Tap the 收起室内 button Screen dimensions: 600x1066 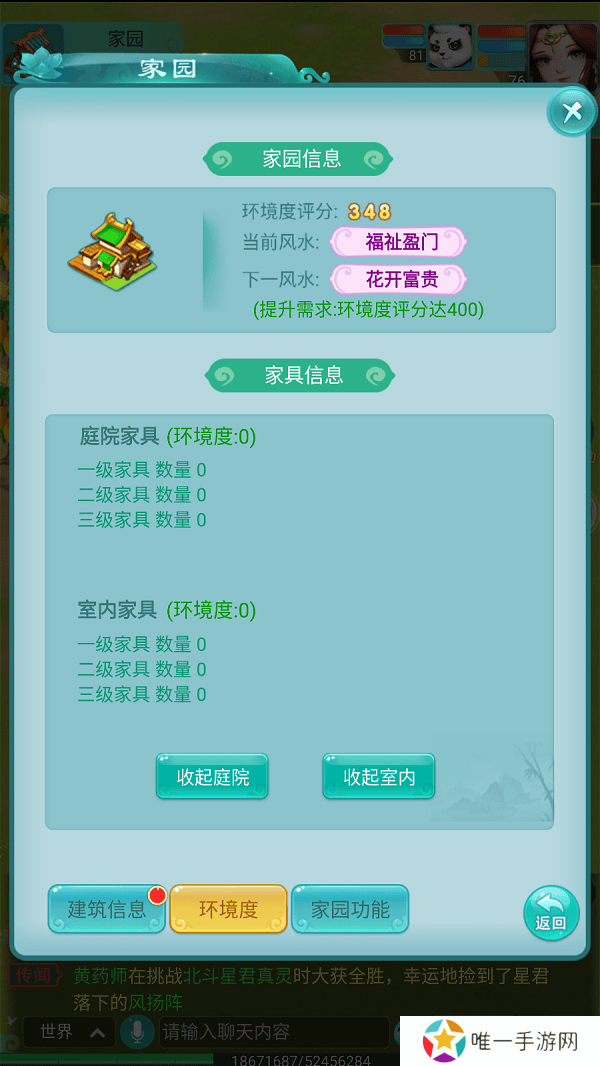[x=378, y=777]
